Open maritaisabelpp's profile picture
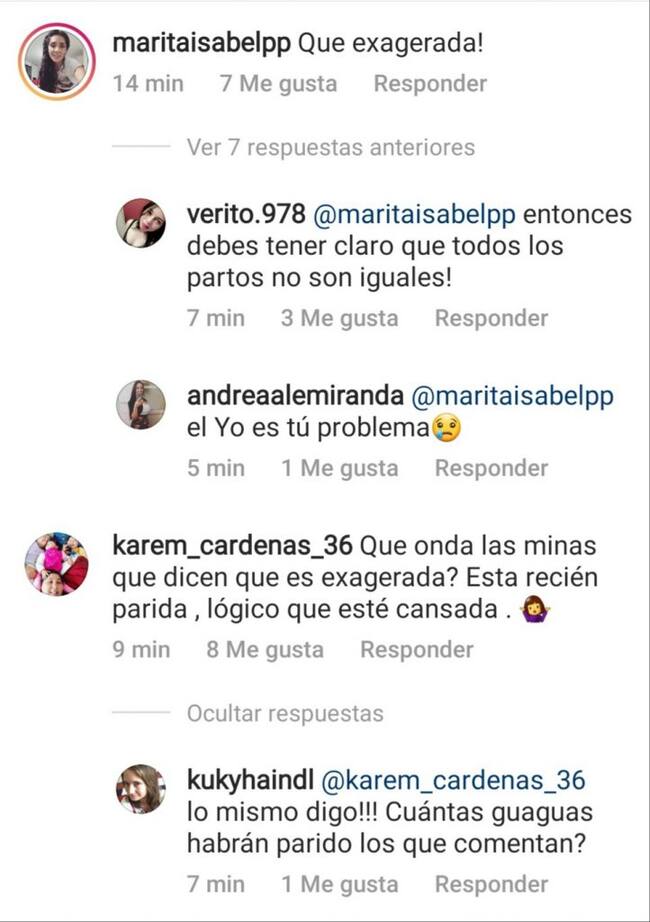This screenshot has height=922, width=650. coord(56,59)
